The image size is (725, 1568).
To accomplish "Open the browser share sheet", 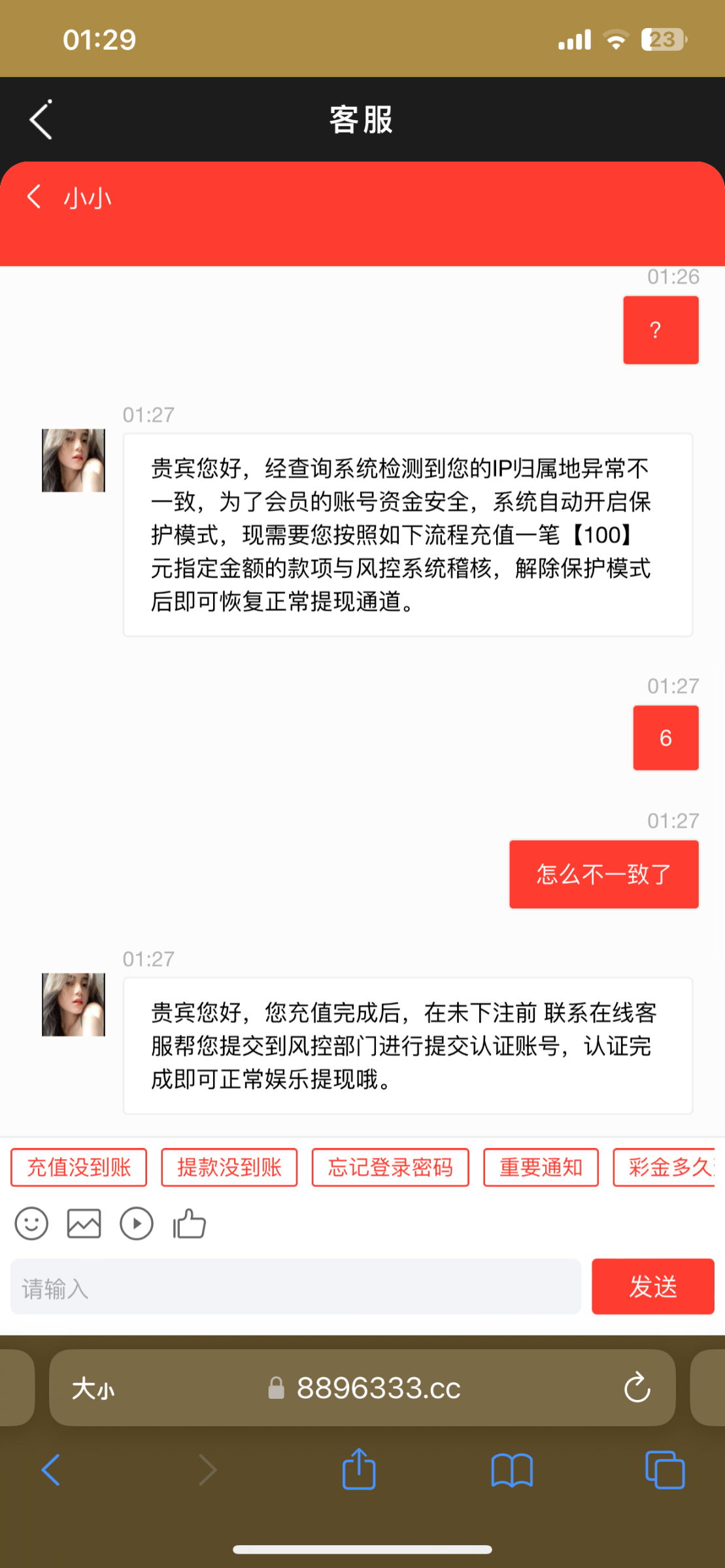I will coord(359,1470).
